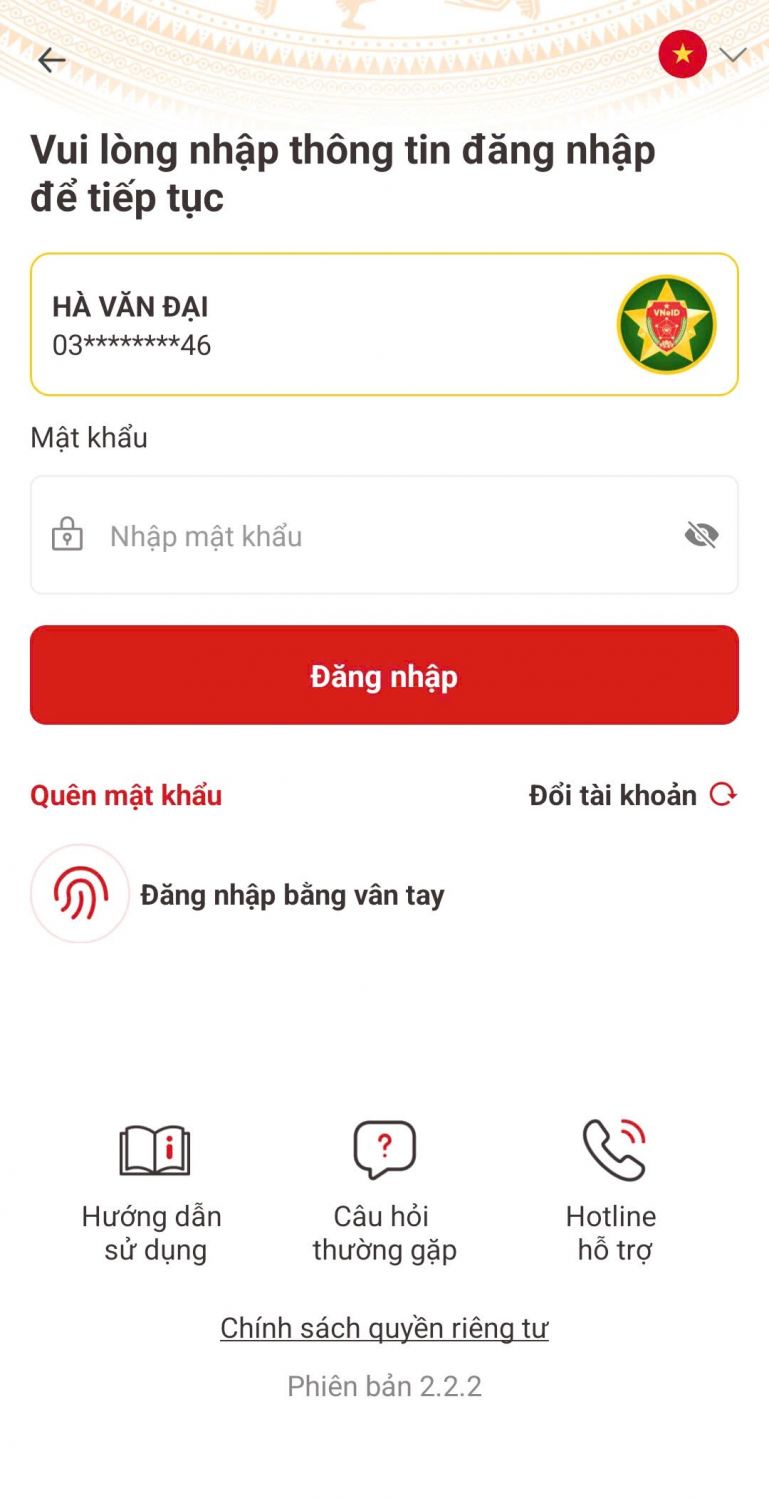The image size is (769, 1500).
Task: Tap the Câu hỏi thường gặp question icon
Action: pyautogui.click(x=384, y=1148)
